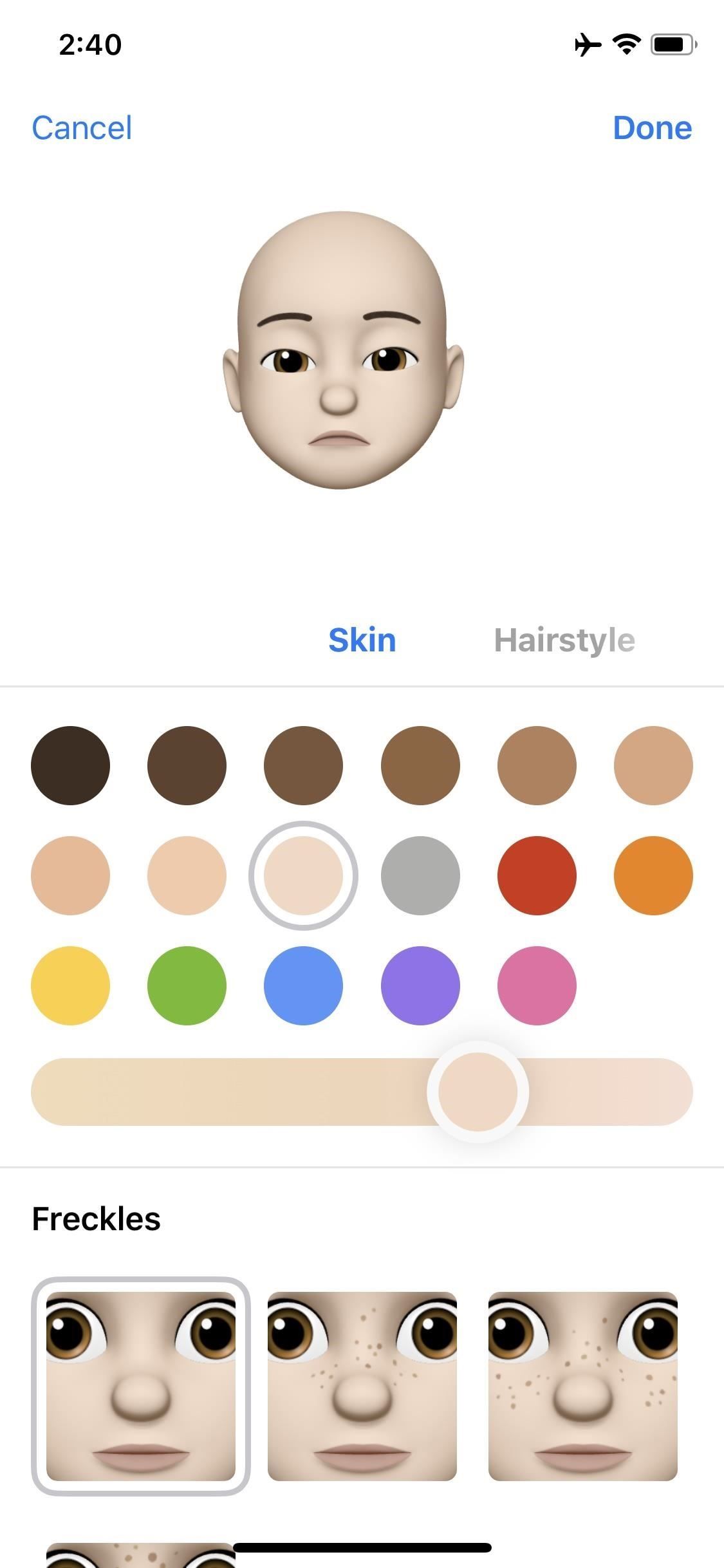The image size is (724, 1568).
Task: Select the currently highlighted pale skin swatch
Action: 303,875
